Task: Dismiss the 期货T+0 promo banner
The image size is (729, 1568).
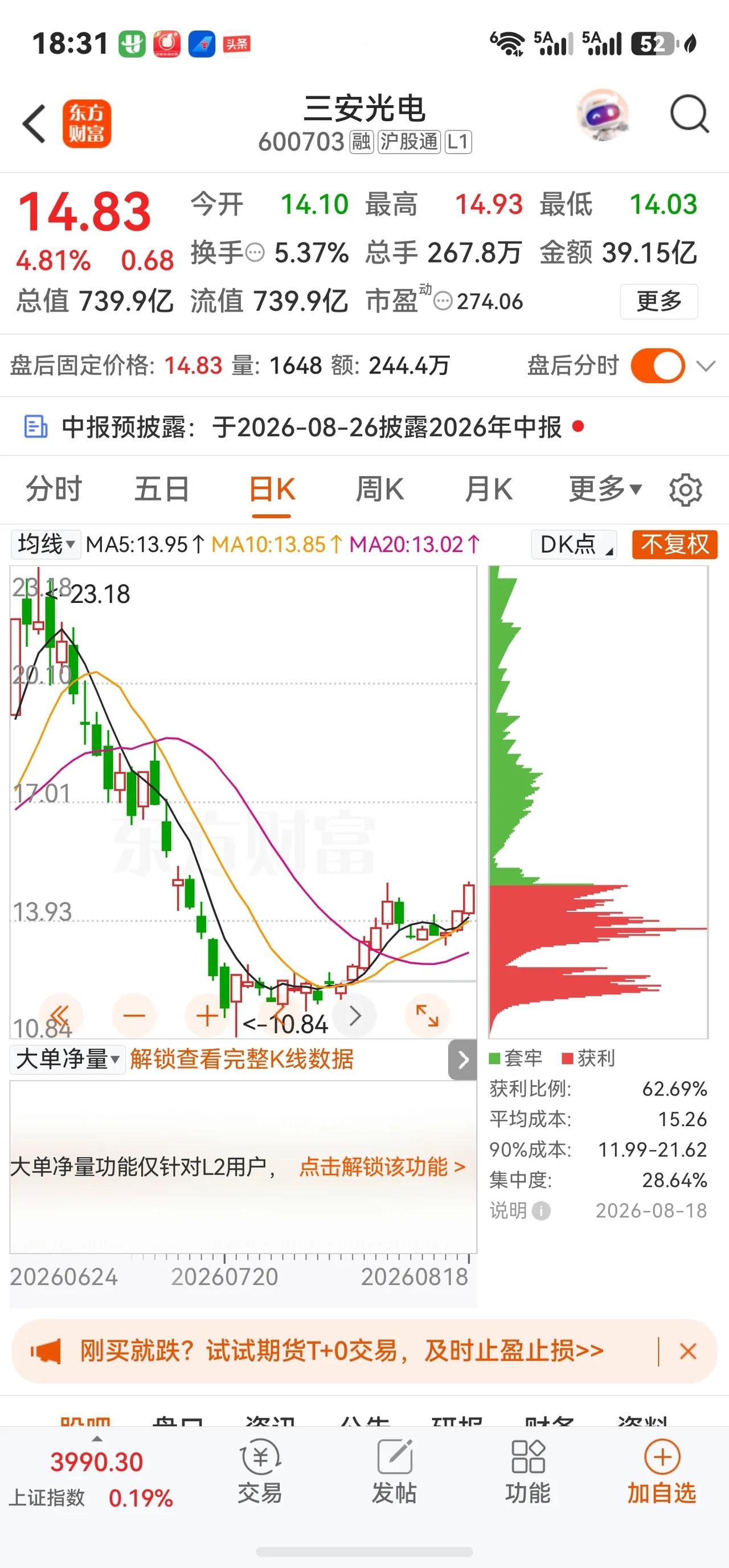Action: click(x=688, y=1351)
